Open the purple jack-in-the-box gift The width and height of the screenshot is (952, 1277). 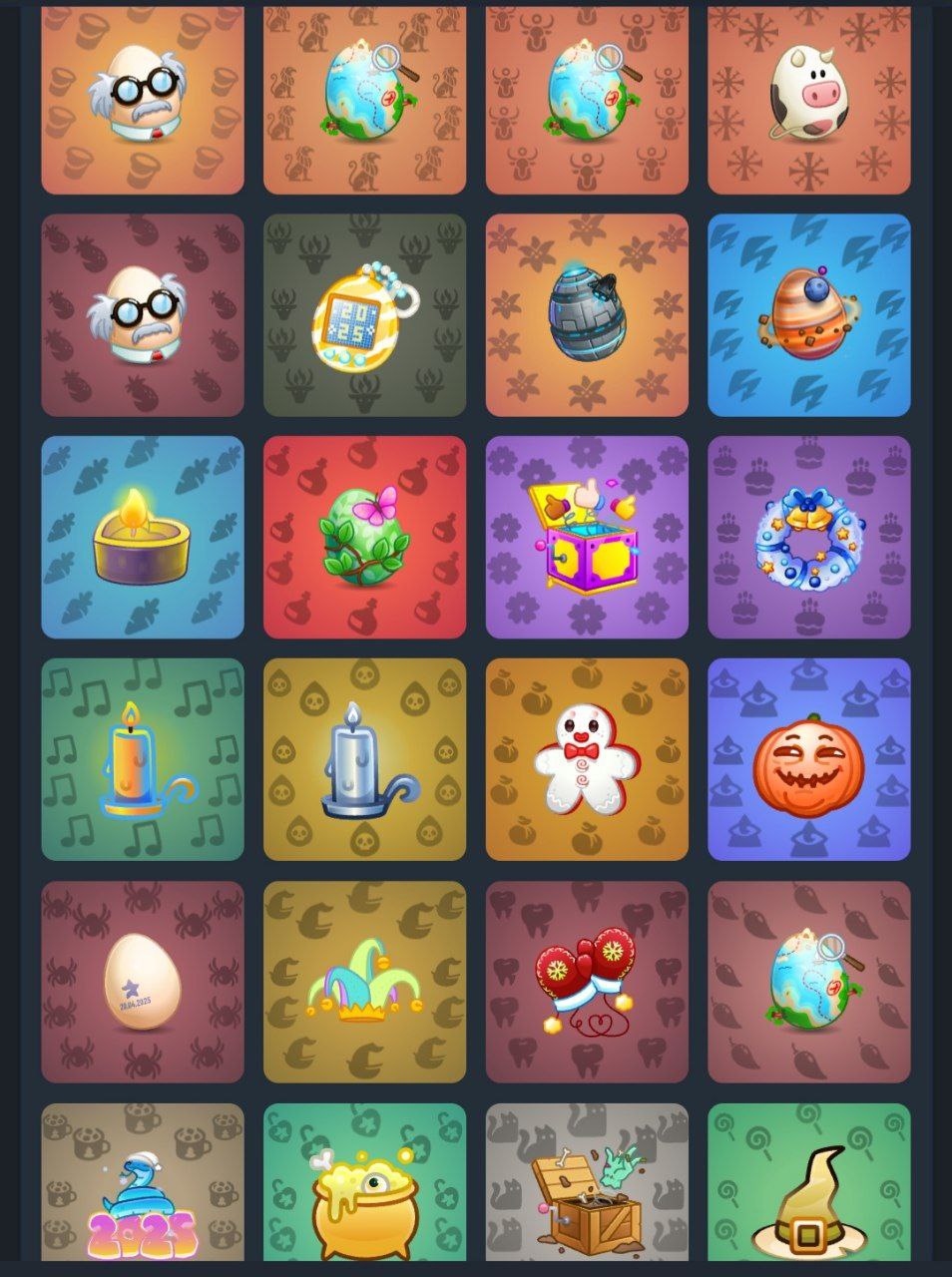(x=587, y=537)
